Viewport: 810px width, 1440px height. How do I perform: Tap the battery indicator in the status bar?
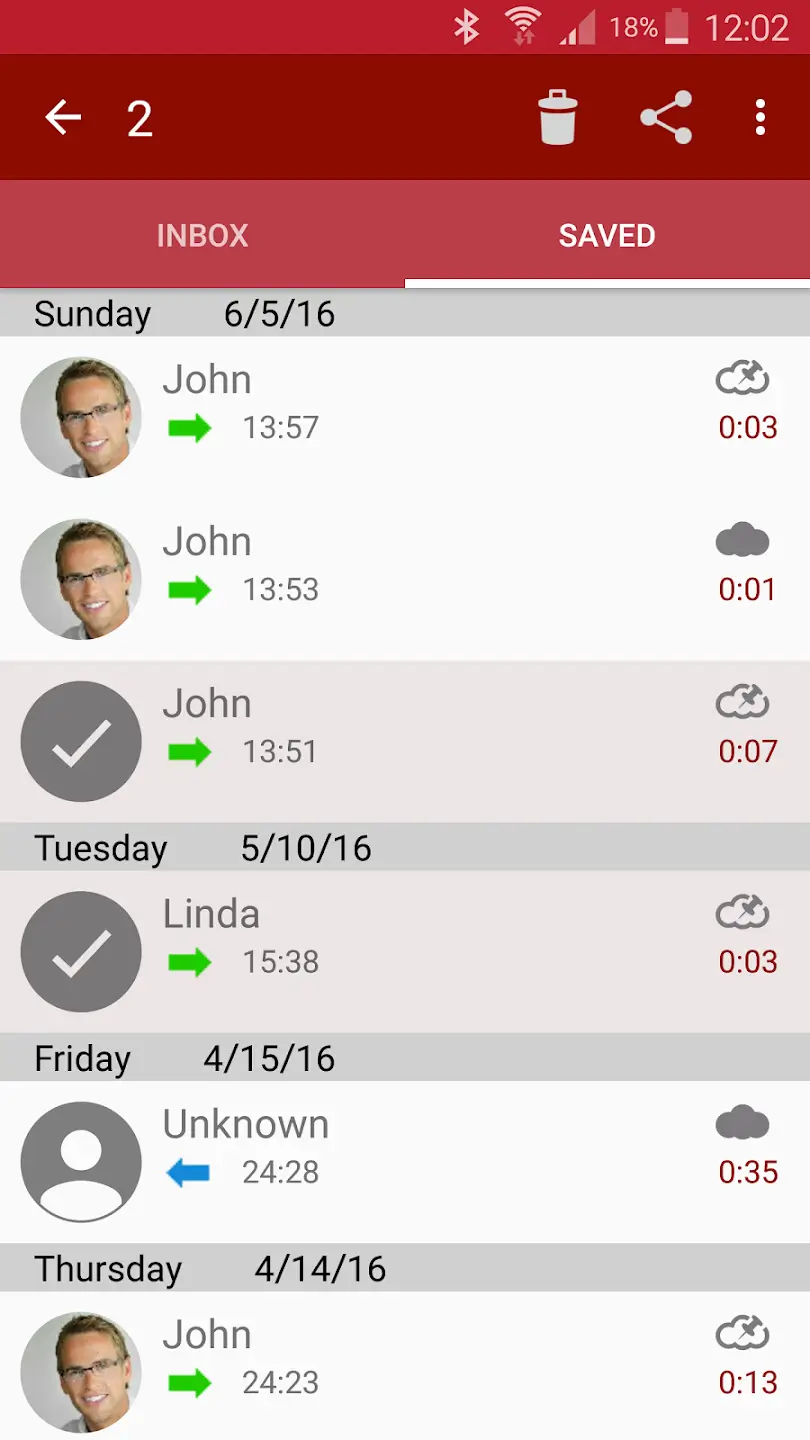(678, 27)
